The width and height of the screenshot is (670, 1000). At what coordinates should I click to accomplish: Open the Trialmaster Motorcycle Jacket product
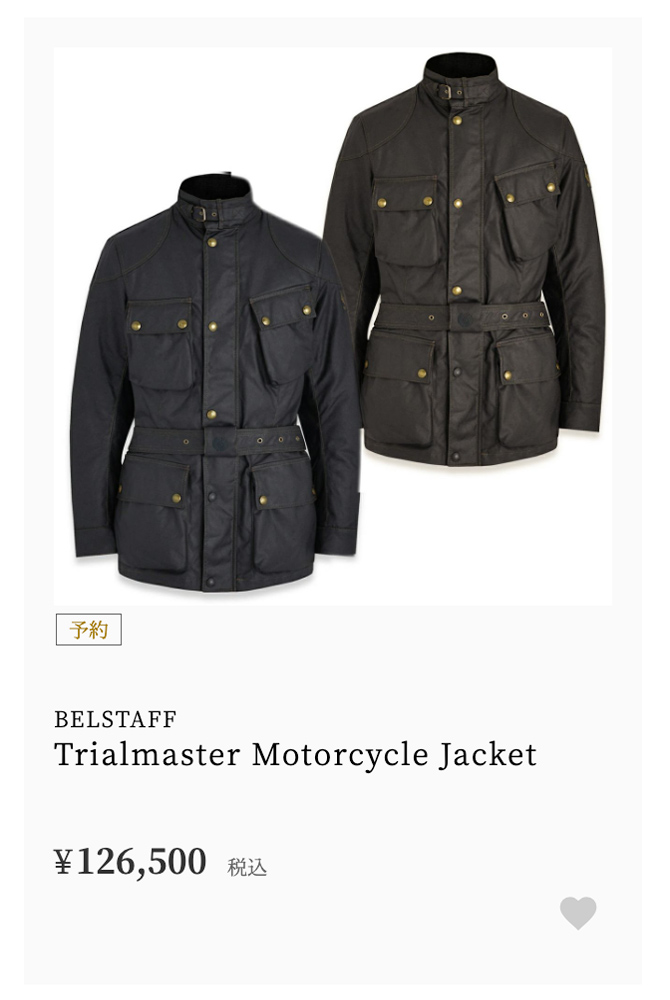coord(295,755)
